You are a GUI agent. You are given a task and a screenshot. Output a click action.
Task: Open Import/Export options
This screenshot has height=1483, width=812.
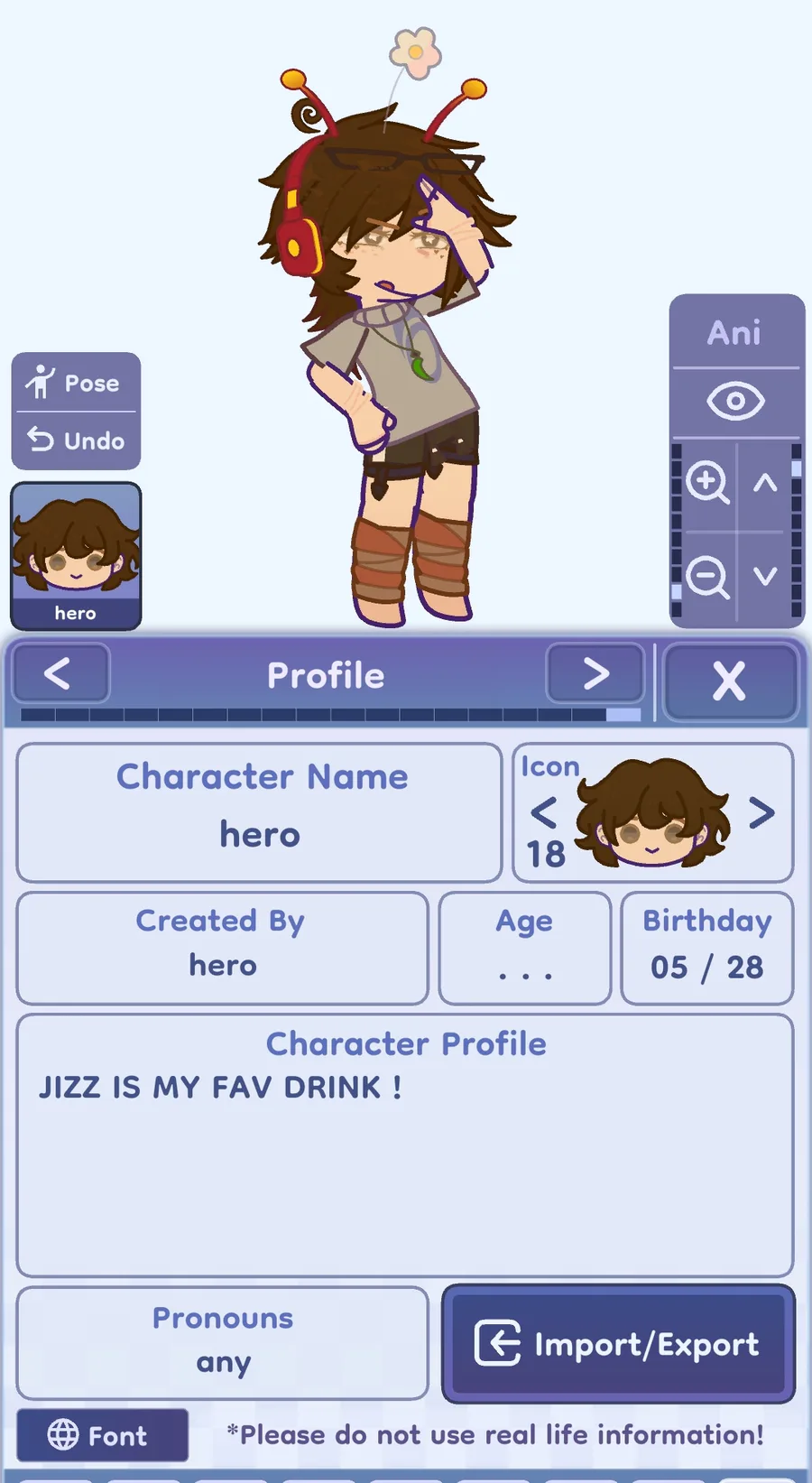click(618, 1344)
